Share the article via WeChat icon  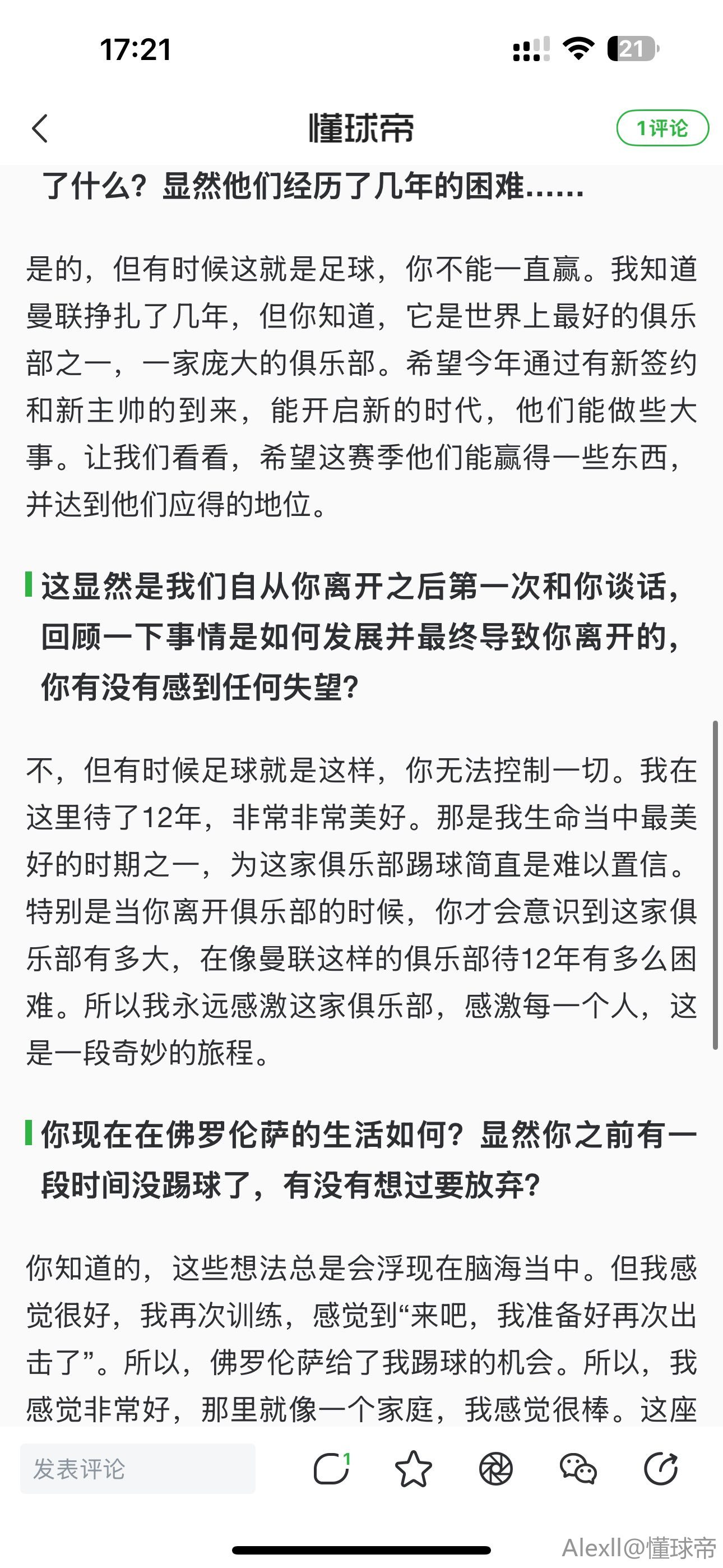(578, 1469)
